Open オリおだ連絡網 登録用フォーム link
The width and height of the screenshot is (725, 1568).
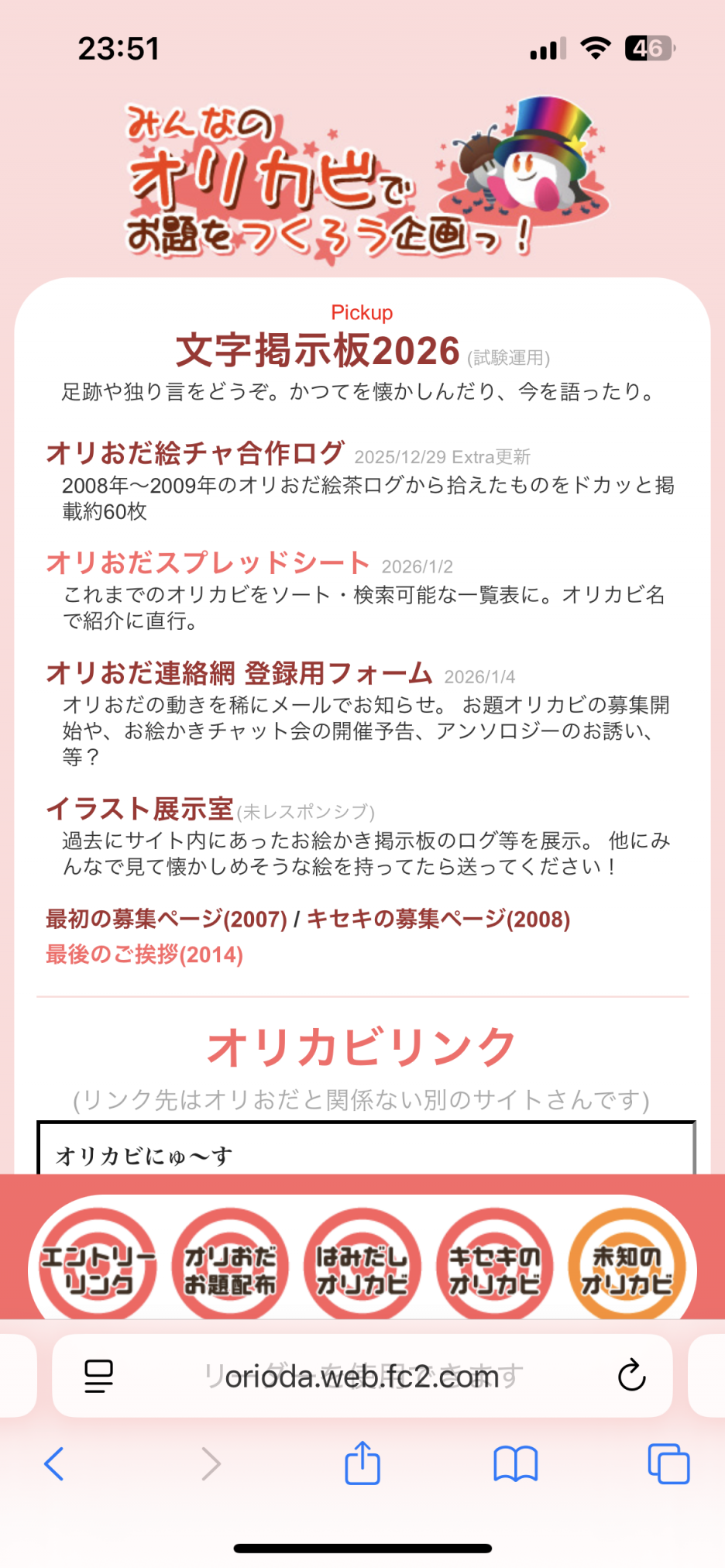coord(239,673)
